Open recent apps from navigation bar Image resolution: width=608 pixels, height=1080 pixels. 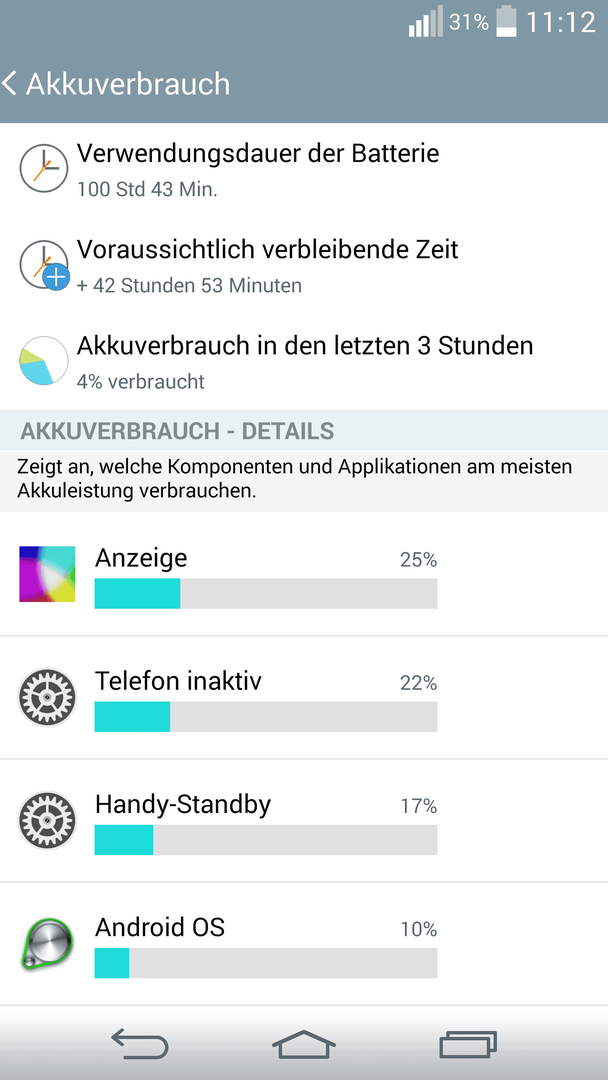tap(468, 1043)
